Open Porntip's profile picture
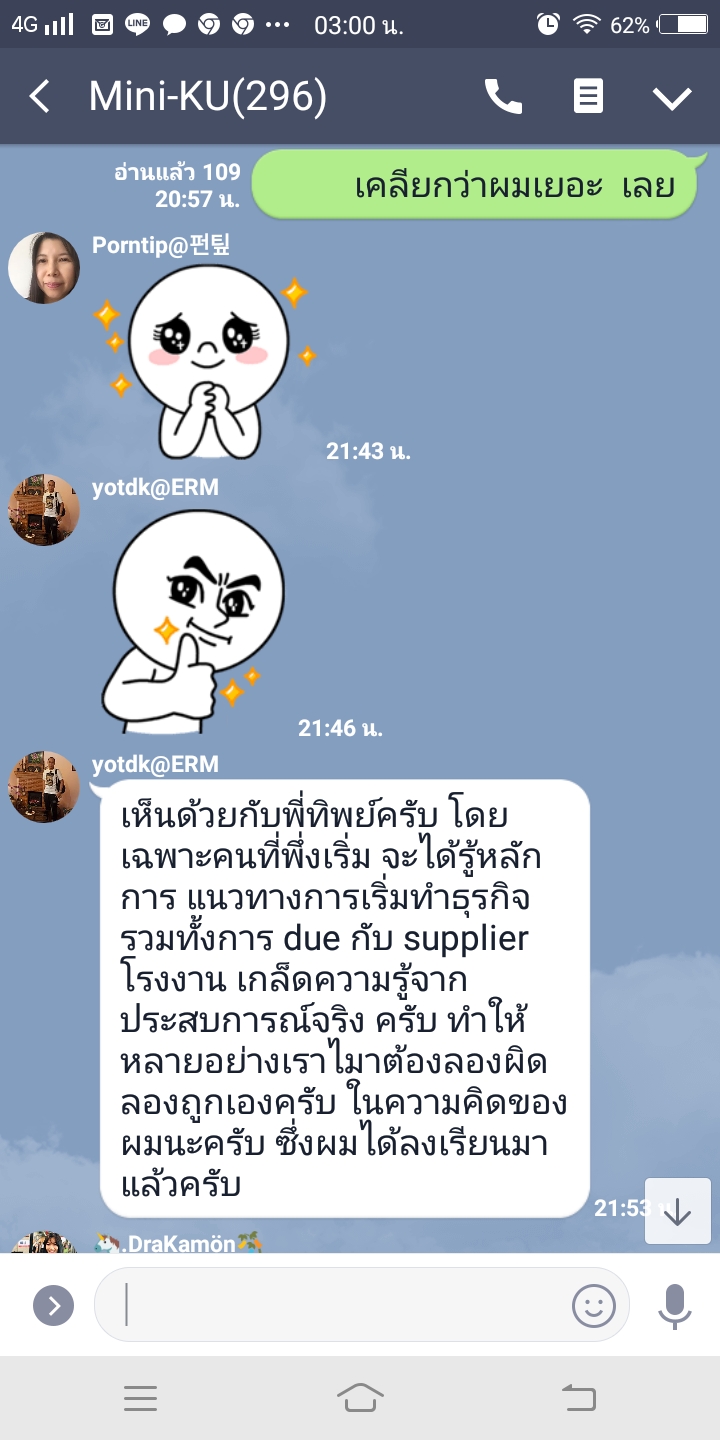Image resolution: width=720 pixels, height=1440 pixels. click(x=44, y=267)
